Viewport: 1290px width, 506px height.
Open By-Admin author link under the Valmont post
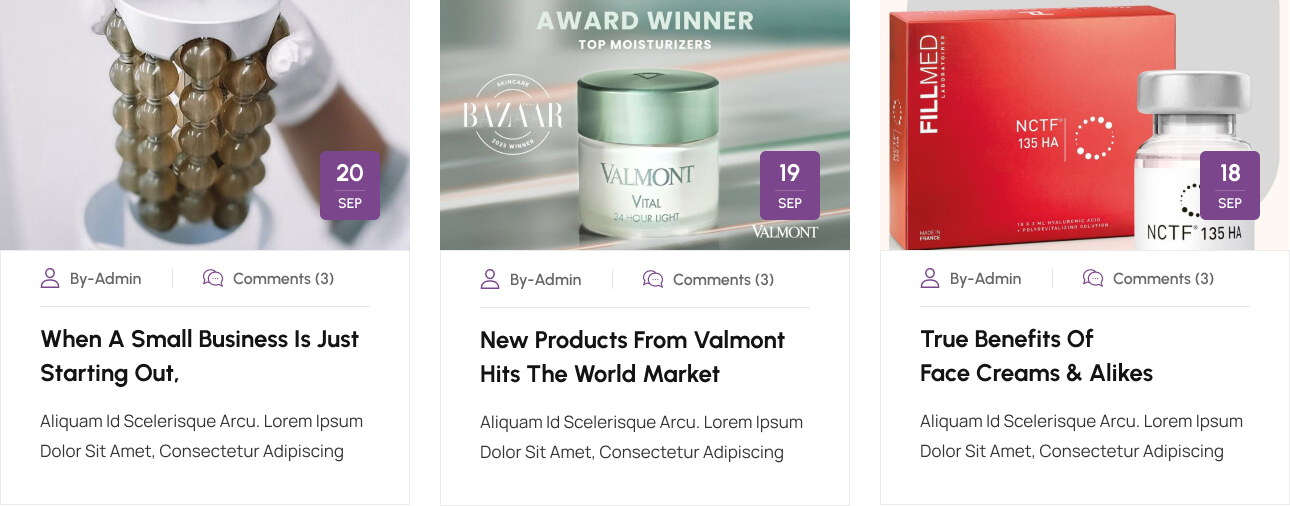pyautogui.click(x=545, y=280)
